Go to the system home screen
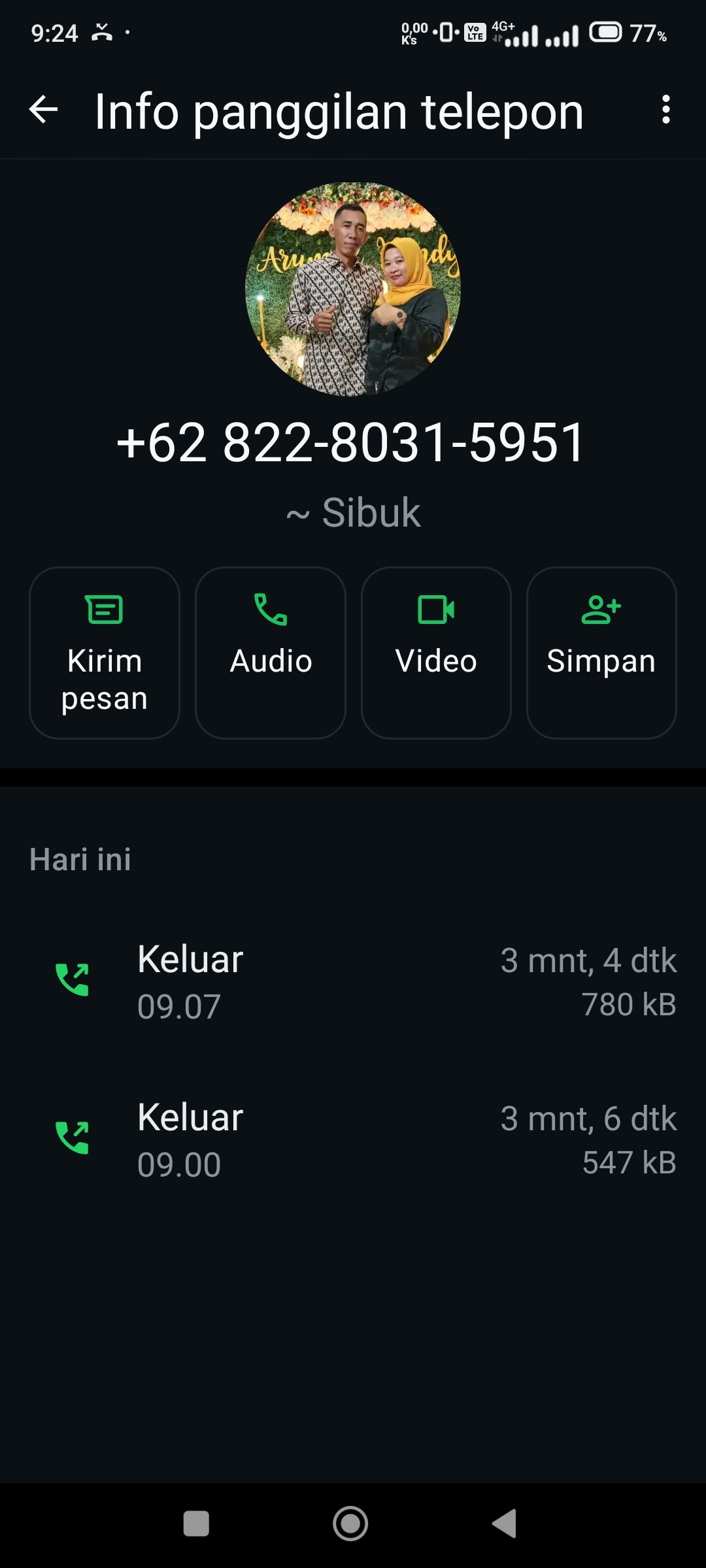 tap(350, 1524)
